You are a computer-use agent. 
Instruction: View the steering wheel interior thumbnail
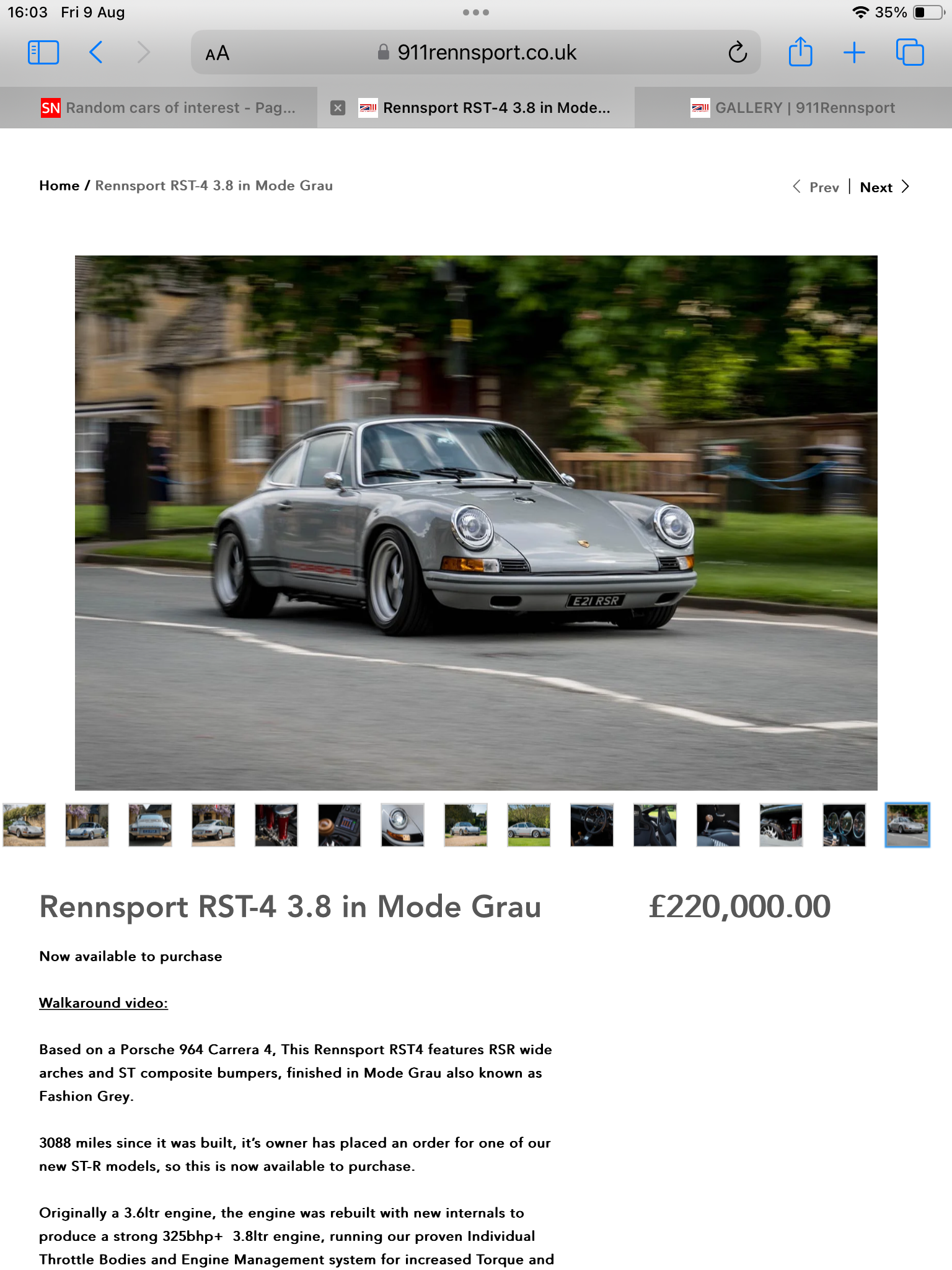(592, 825)
